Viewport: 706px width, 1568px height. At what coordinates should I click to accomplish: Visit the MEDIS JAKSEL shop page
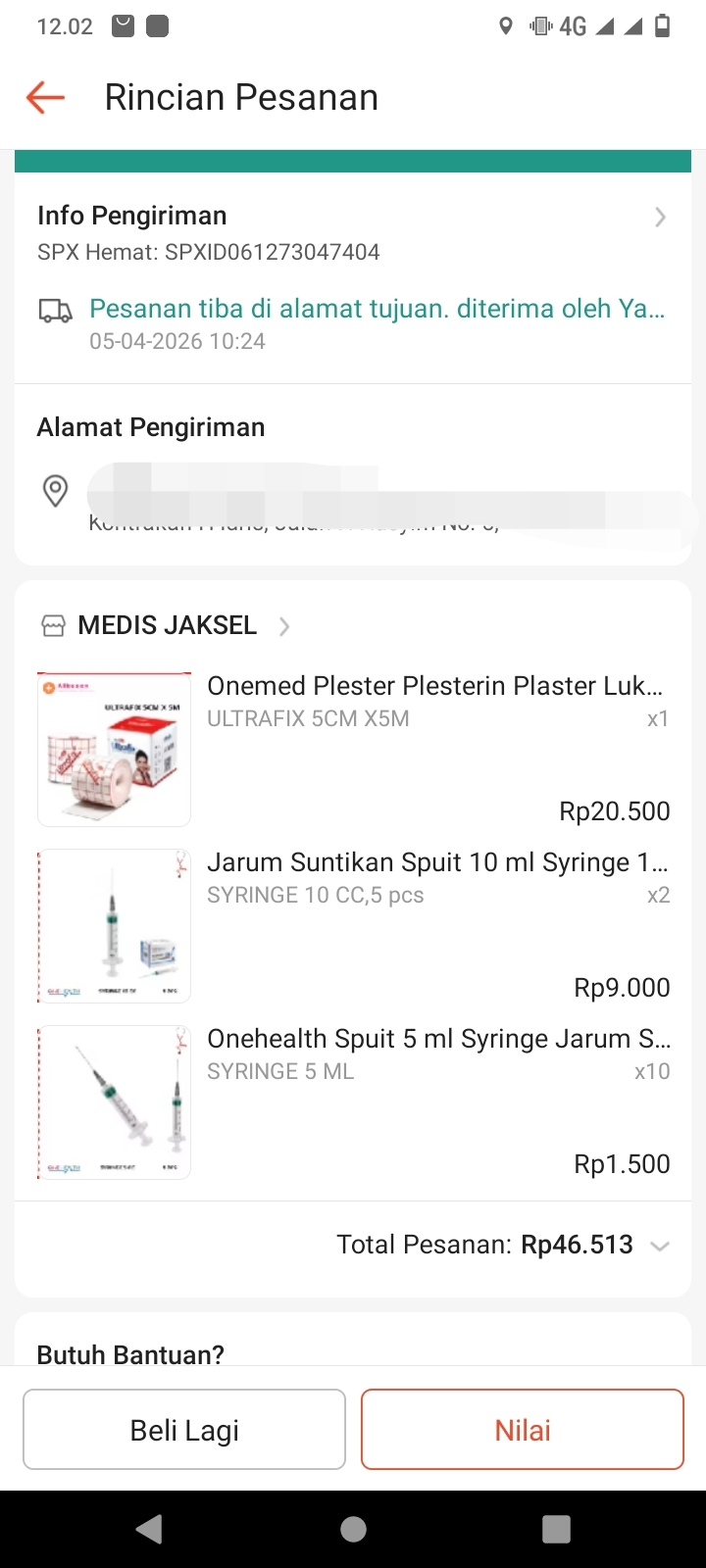tap(167, 625)
